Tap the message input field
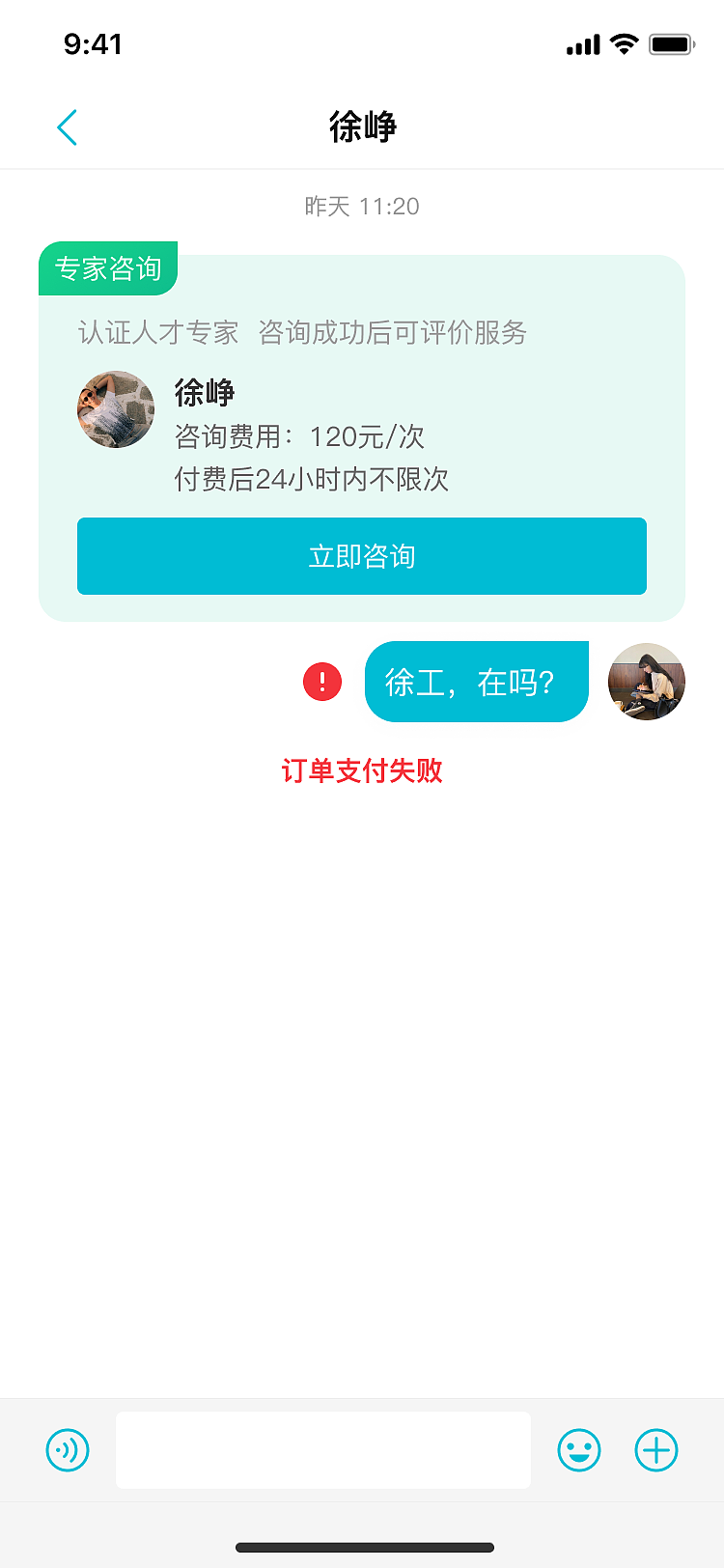The width and height of the screenshot is (724, 1568). click(322, 1450)
